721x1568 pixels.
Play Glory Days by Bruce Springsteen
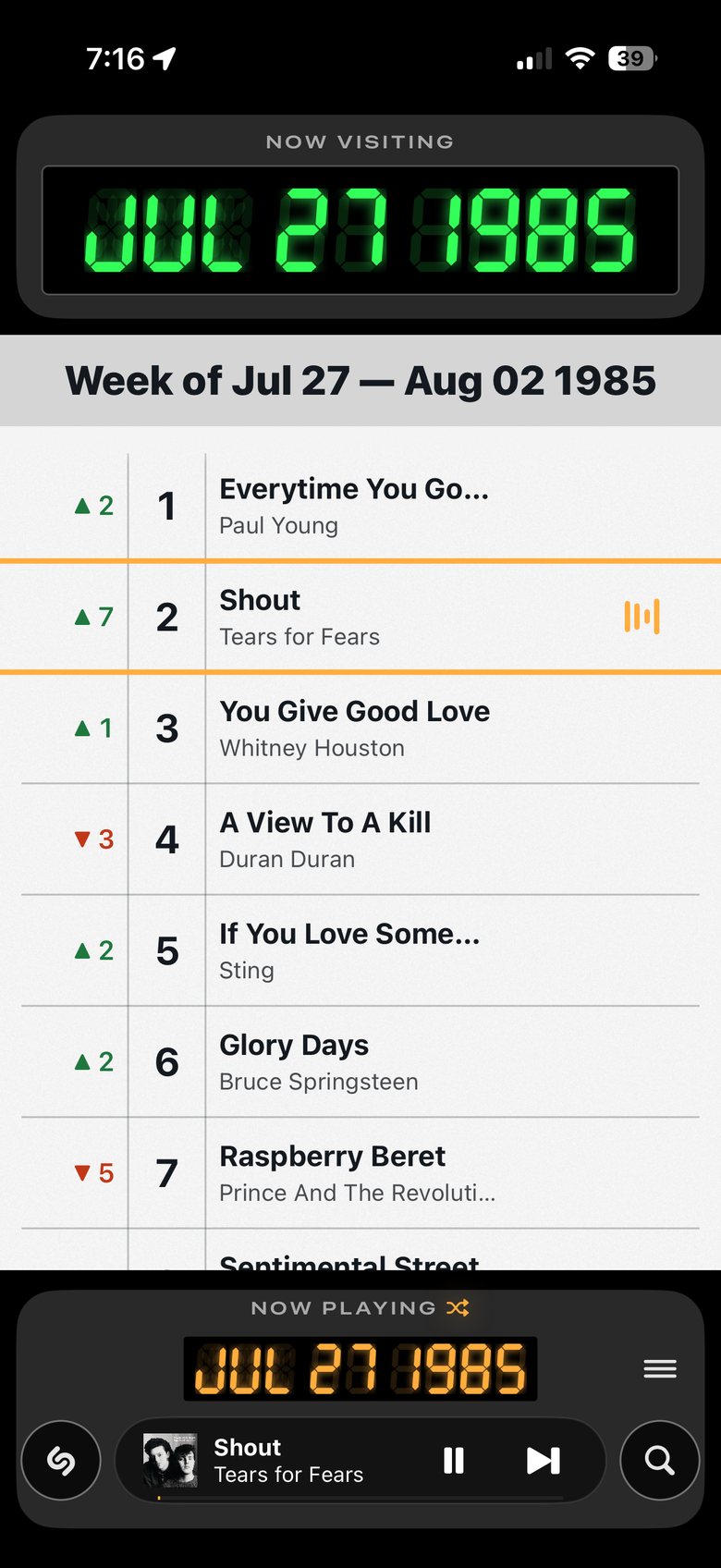coord(360,1061)
